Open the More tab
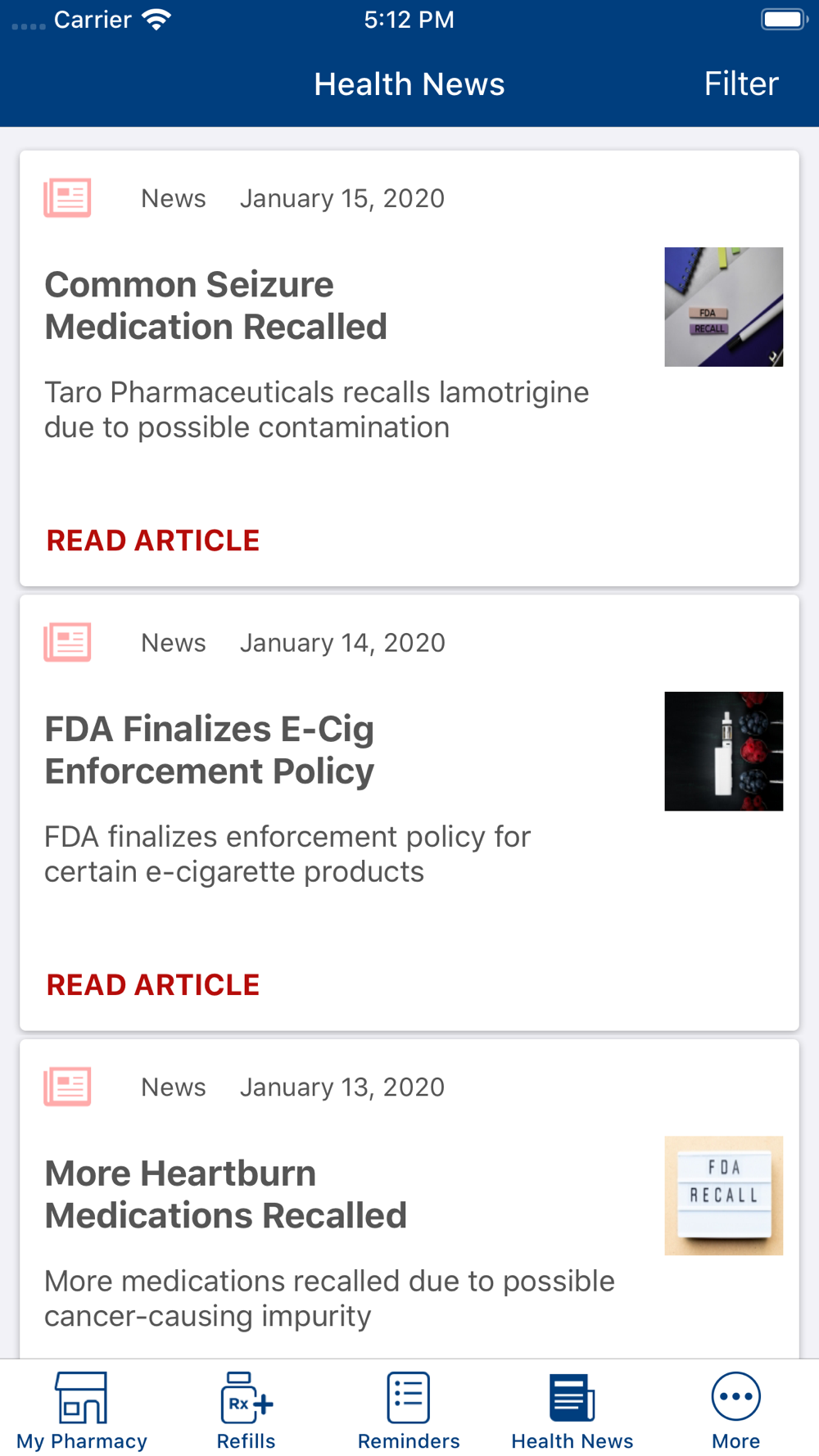This screenshot has height=1456, width=819. (736, 1410)
